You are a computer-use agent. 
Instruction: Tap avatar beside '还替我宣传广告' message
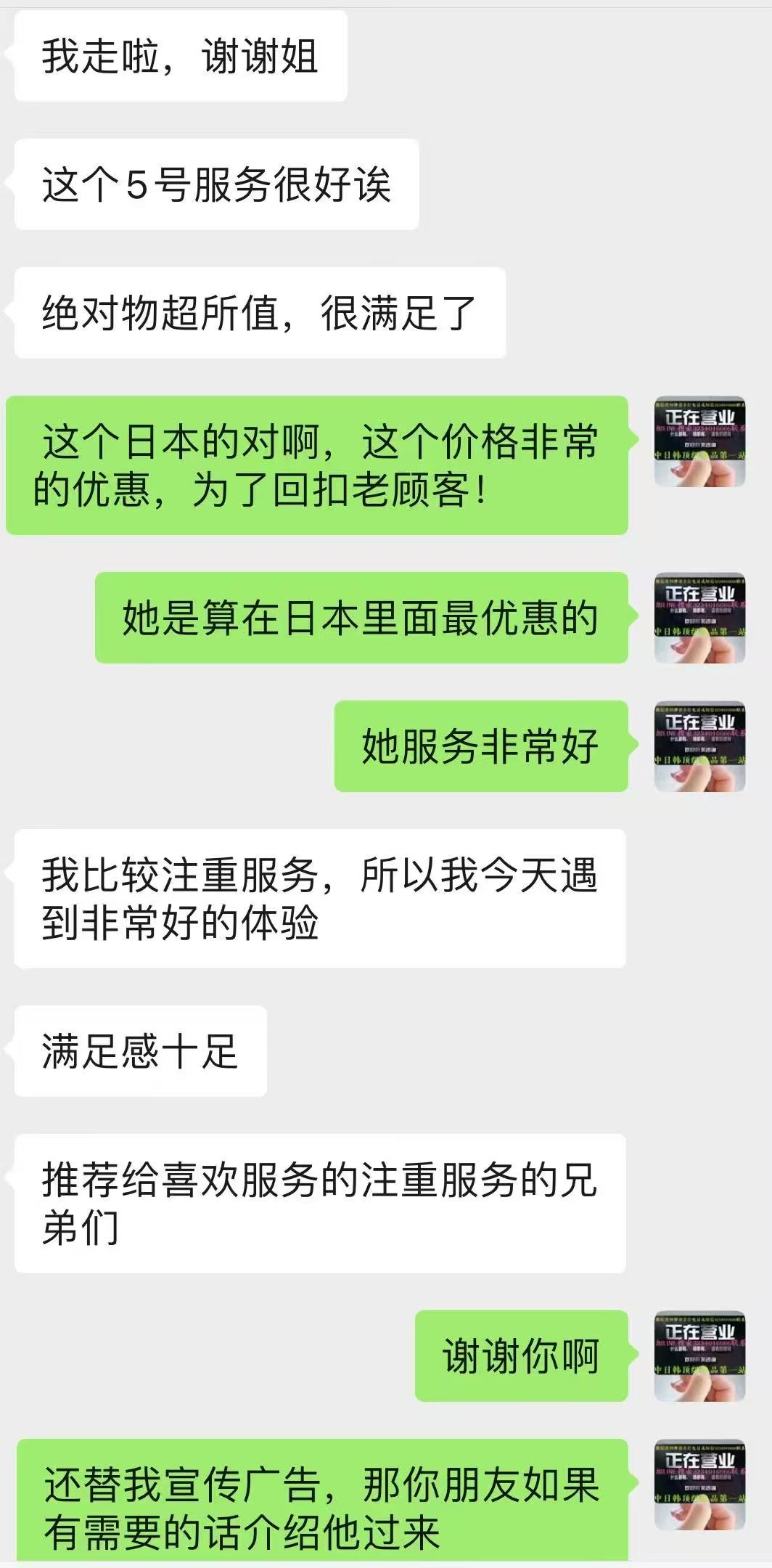tap(699, 1484)
